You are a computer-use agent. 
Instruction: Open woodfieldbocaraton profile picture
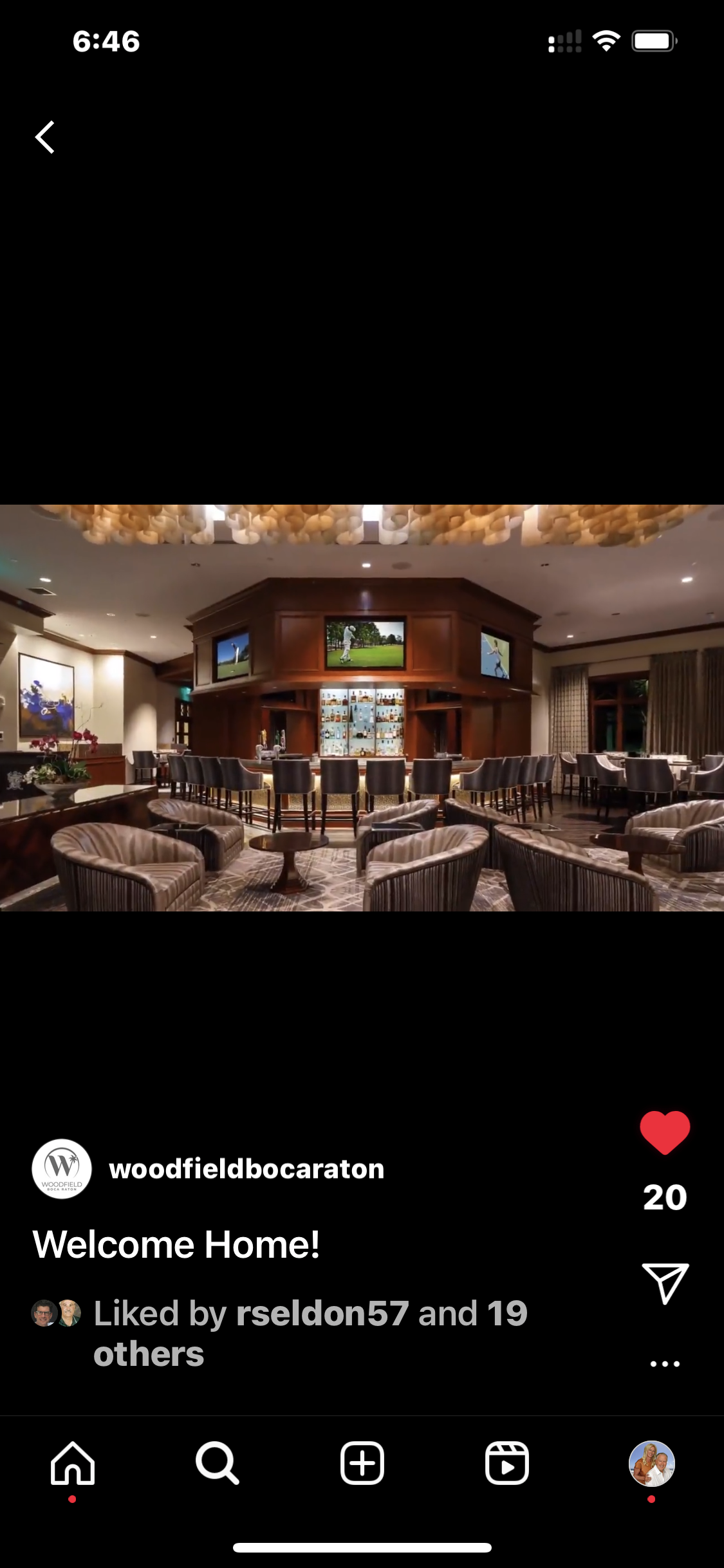point(62,1169)
